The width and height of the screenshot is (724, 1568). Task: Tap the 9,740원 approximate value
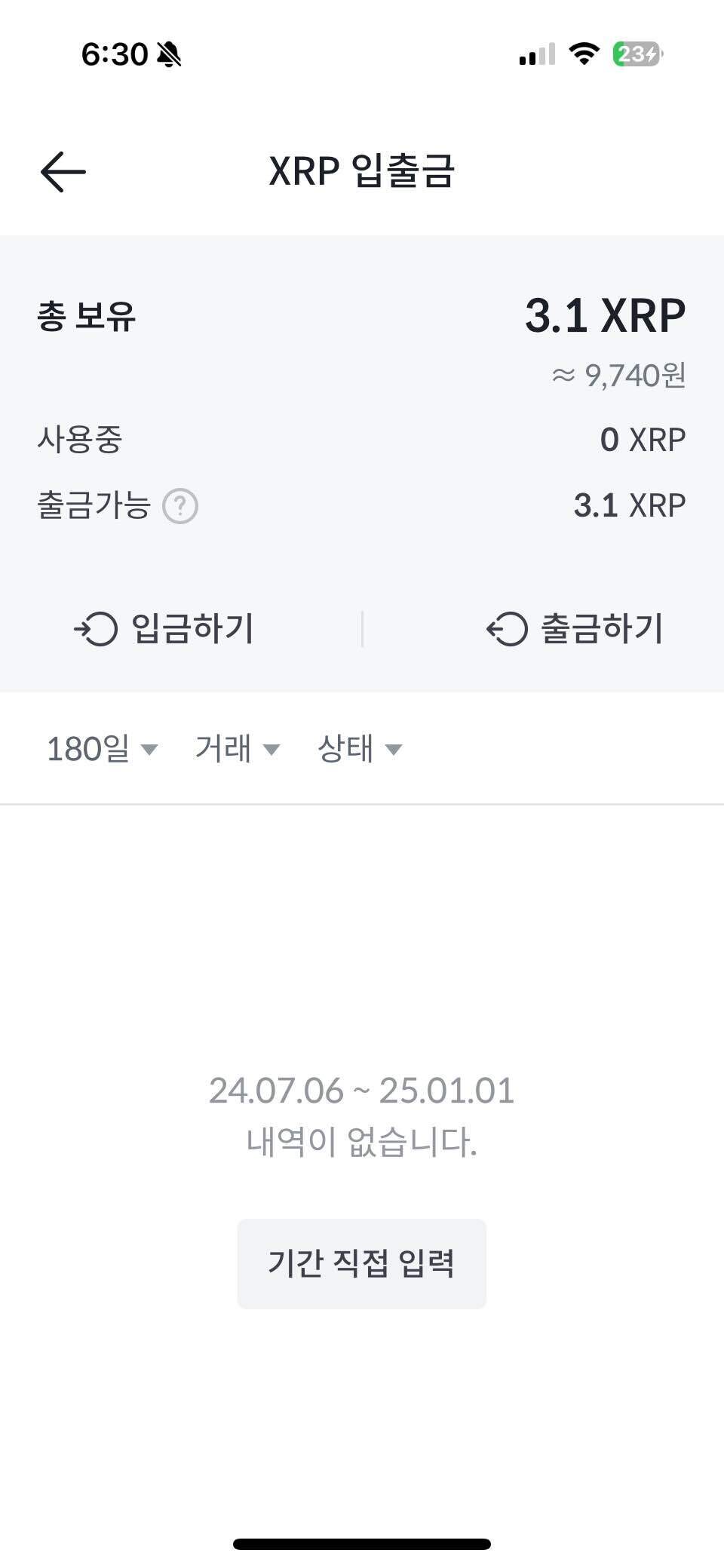(619, 376)
